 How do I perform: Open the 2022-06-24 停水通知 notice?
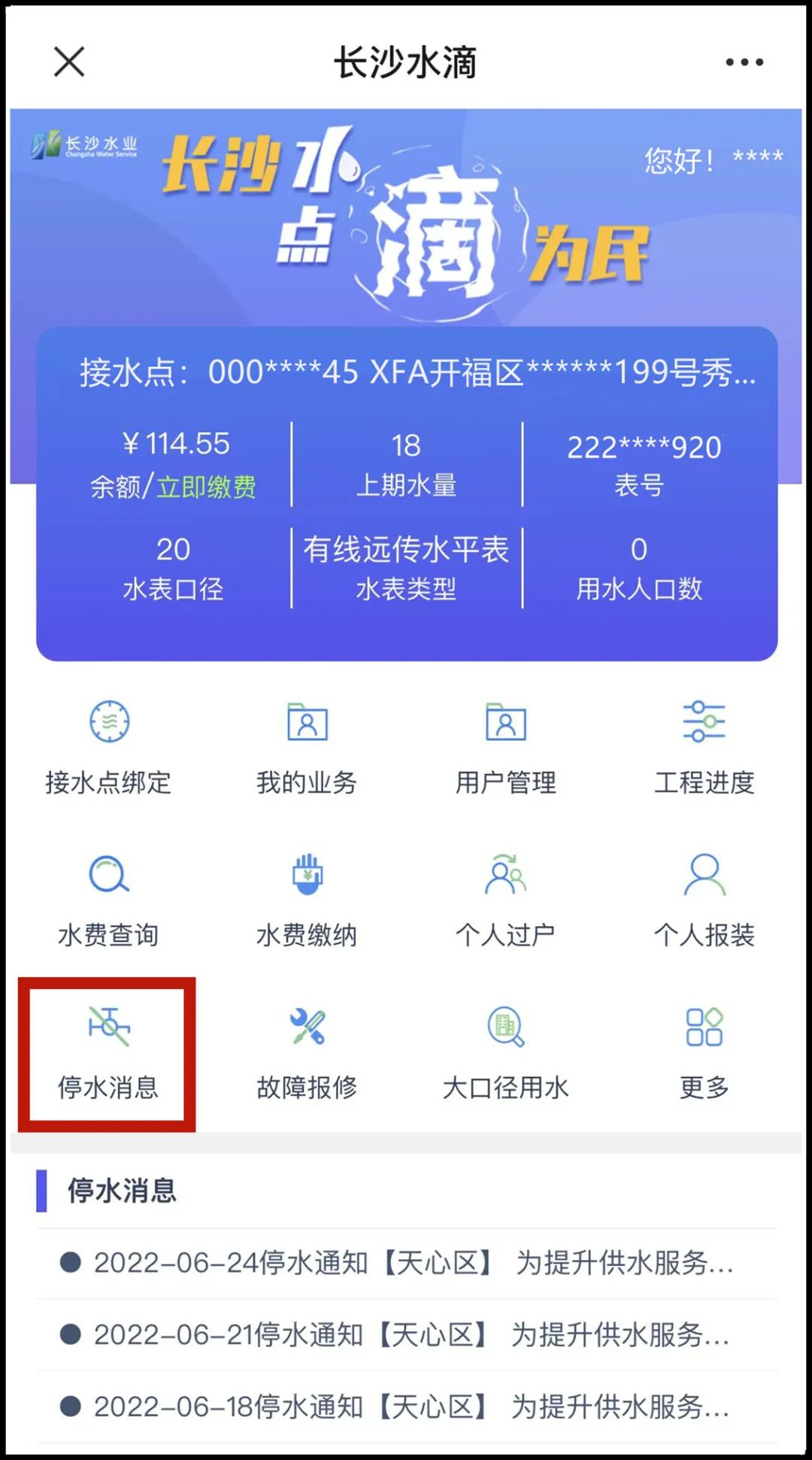click(x=406, y=1263)
